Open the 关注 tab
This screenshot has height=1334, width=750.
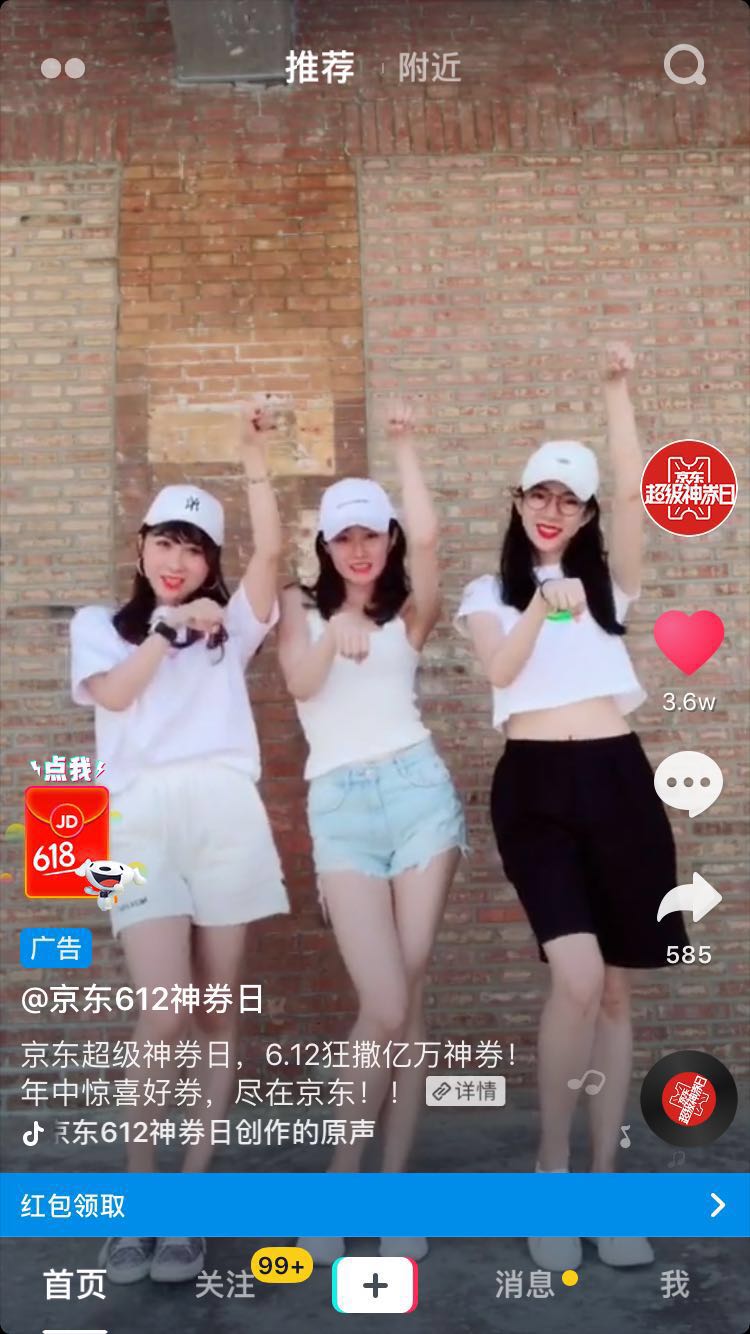(225, 1285)
